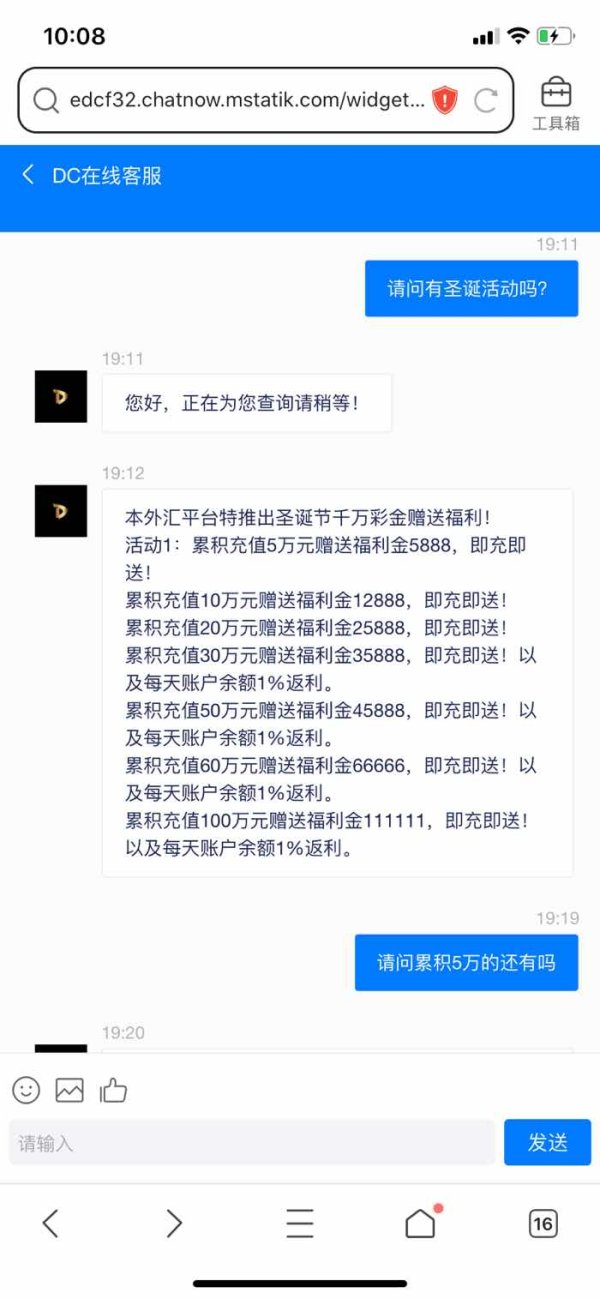Go forward in the browser

pos(174,1223)
